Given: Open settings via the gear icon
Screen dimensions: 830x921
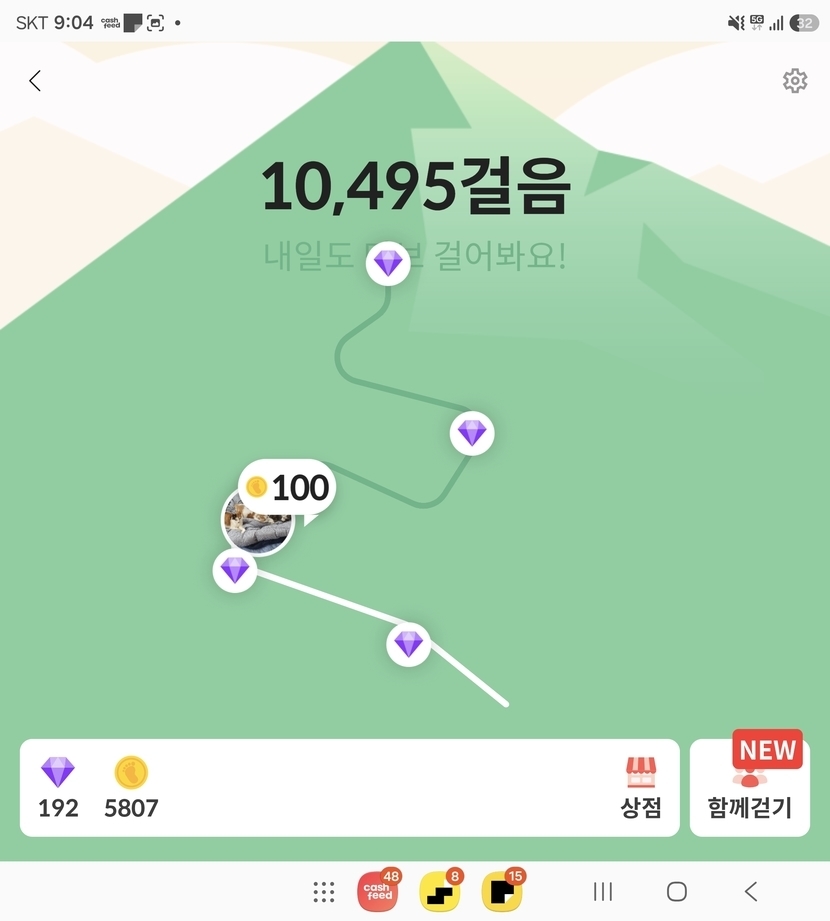Looking at the screenshot, I should [x=795, y=81].
